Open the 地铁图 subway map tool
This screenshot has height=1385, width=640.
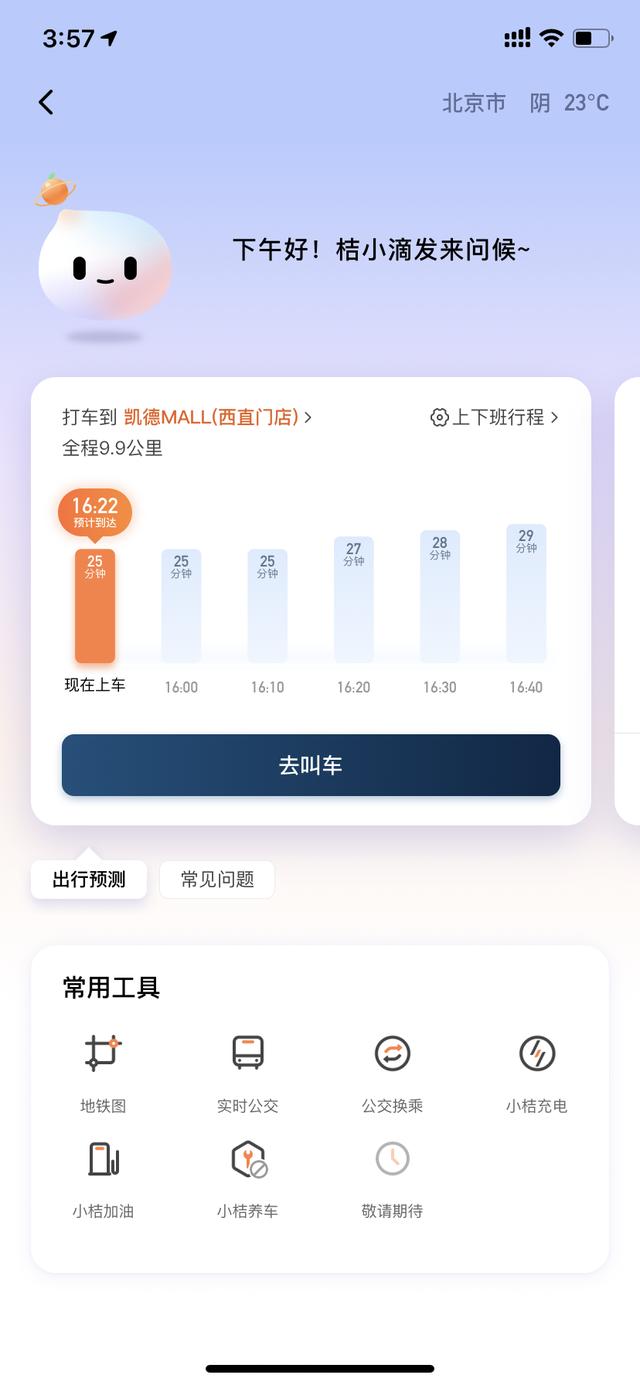pyautogui.click(x=103, y=1070)
